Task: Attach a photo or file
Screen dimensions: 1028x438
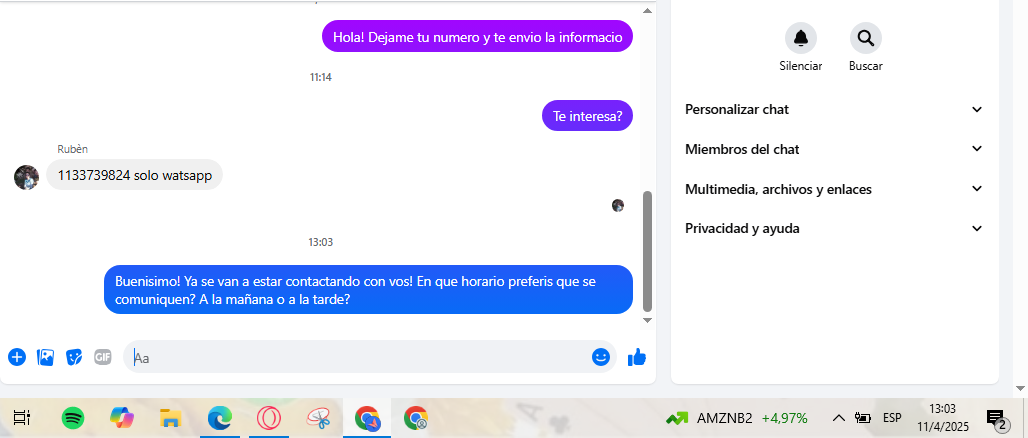Action: pos(45,357)
